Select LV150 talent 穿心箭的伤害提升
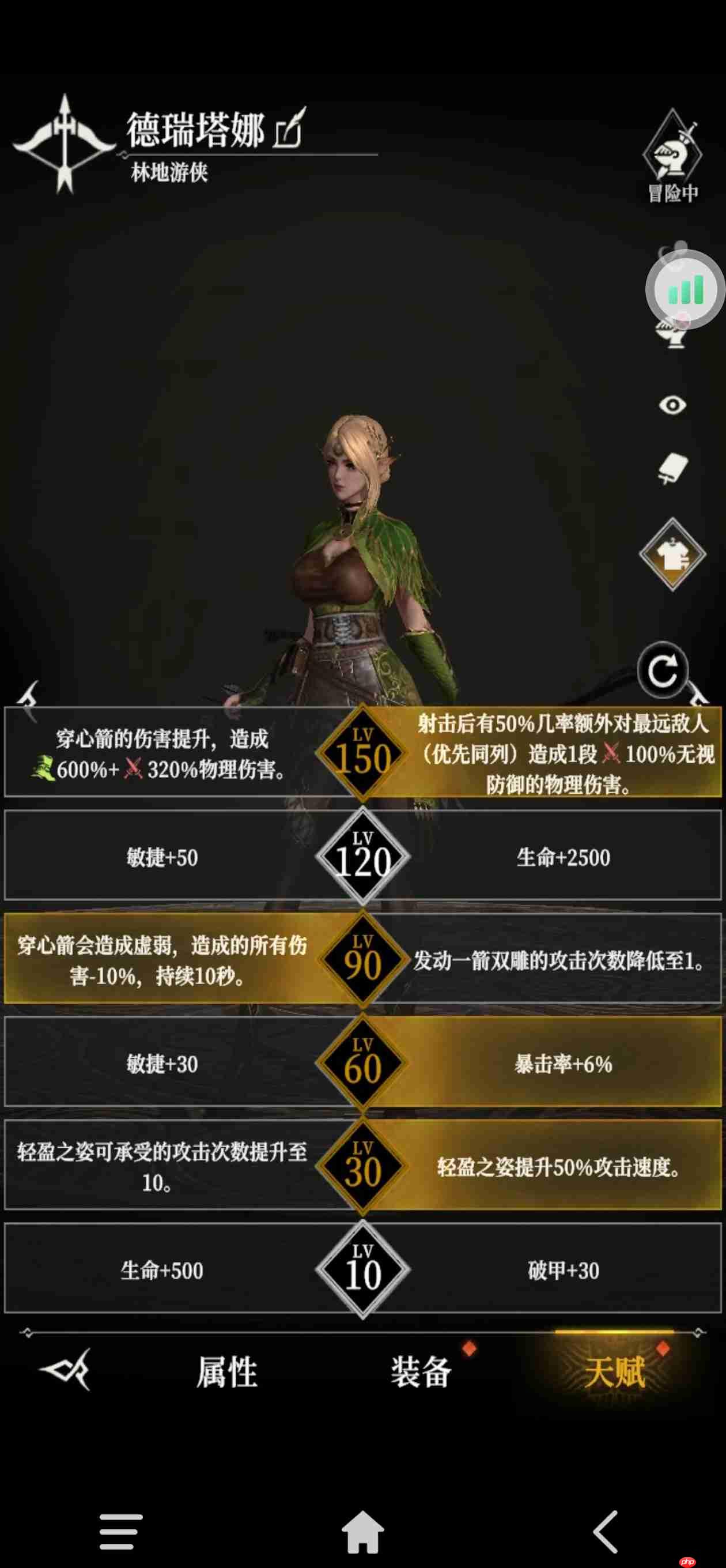726x1568 pixels. [x=161, y=753]
